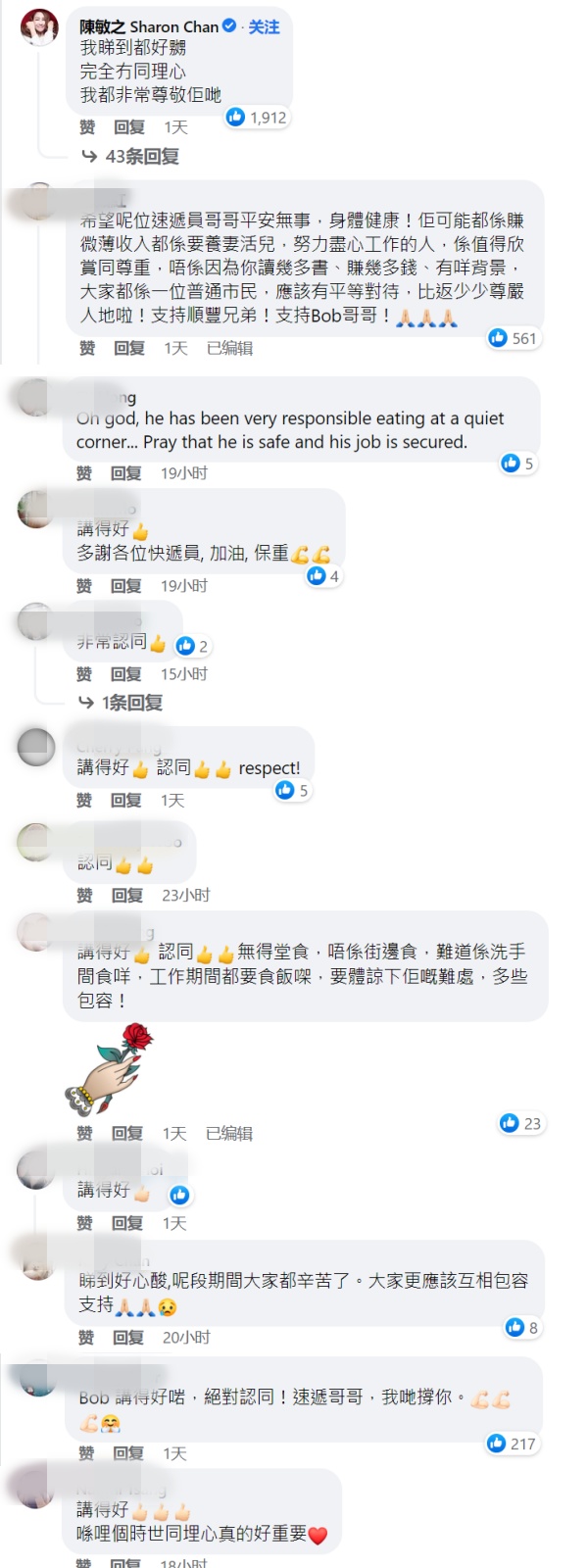Reply to Sharon Chan's comment

pos(129,127)
